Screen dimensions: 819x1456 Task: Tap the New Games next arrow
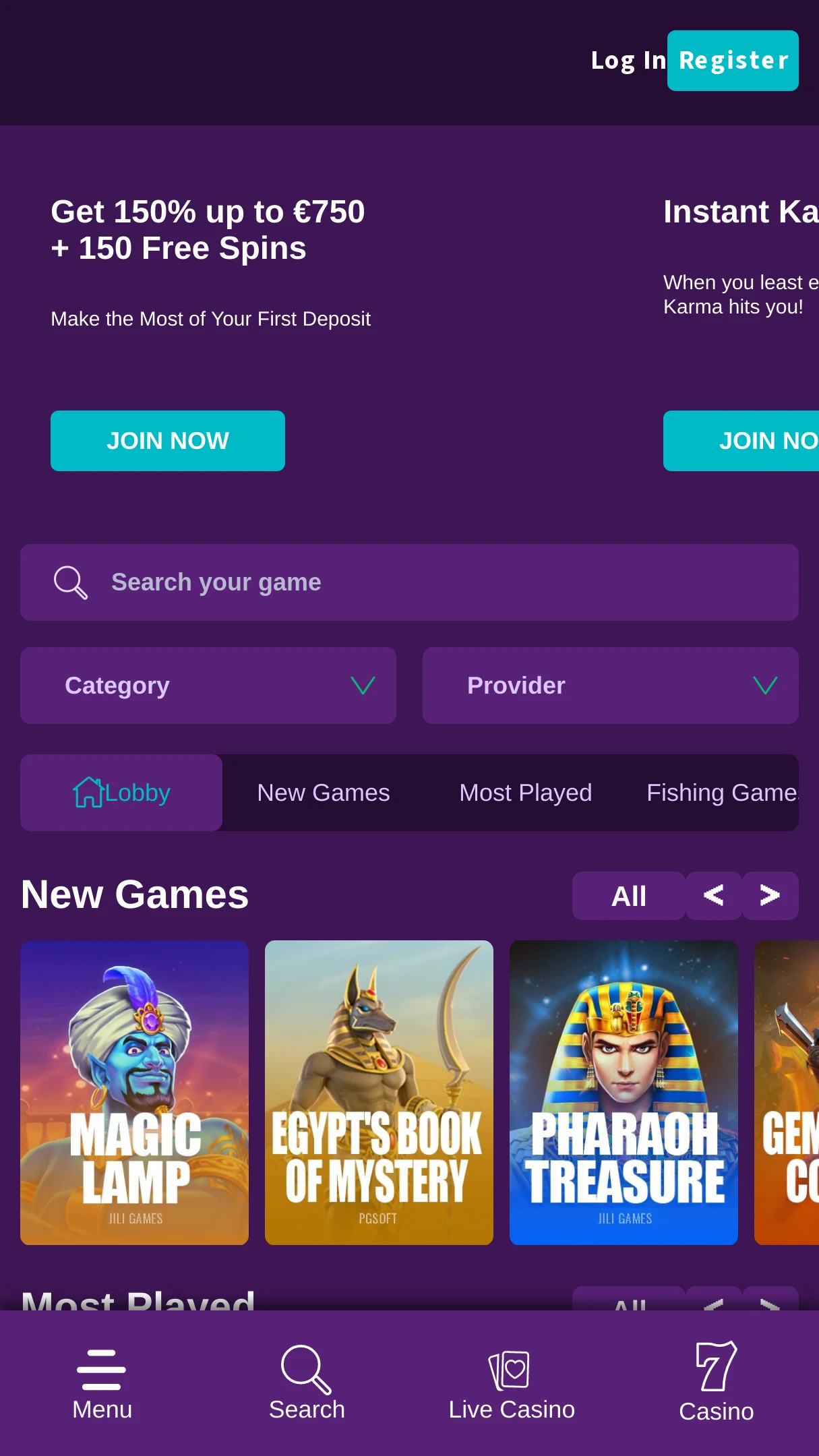[x=770, y=896]
